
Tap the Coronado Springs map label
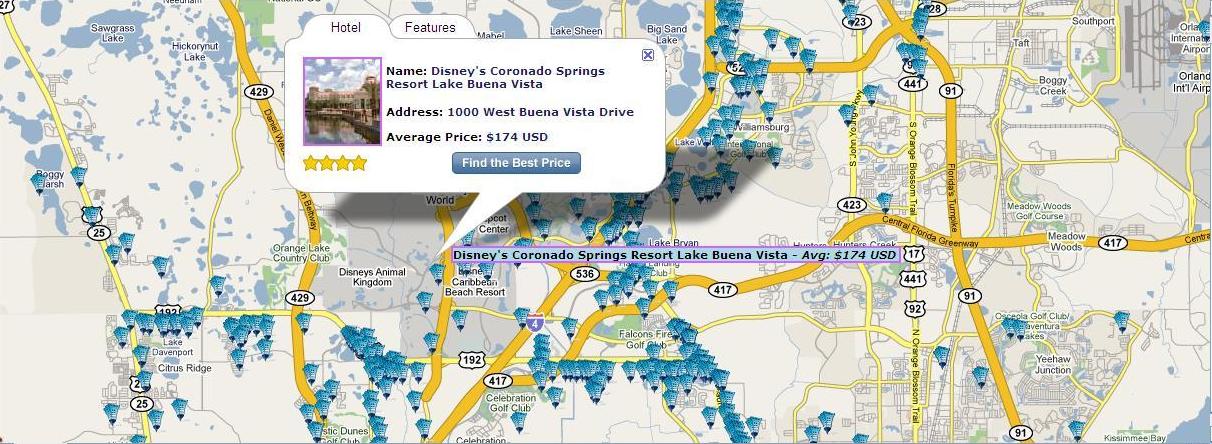675,255
